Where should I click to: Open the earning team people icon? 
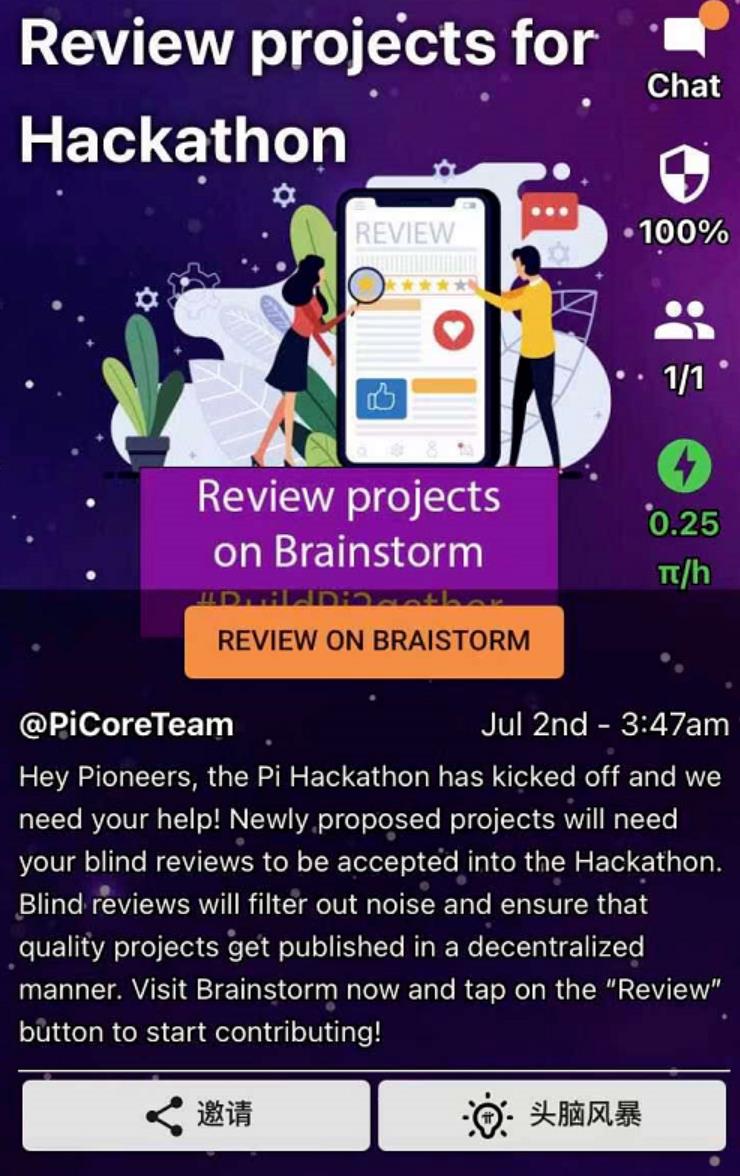pyautogui.click(x=684, y=322)
